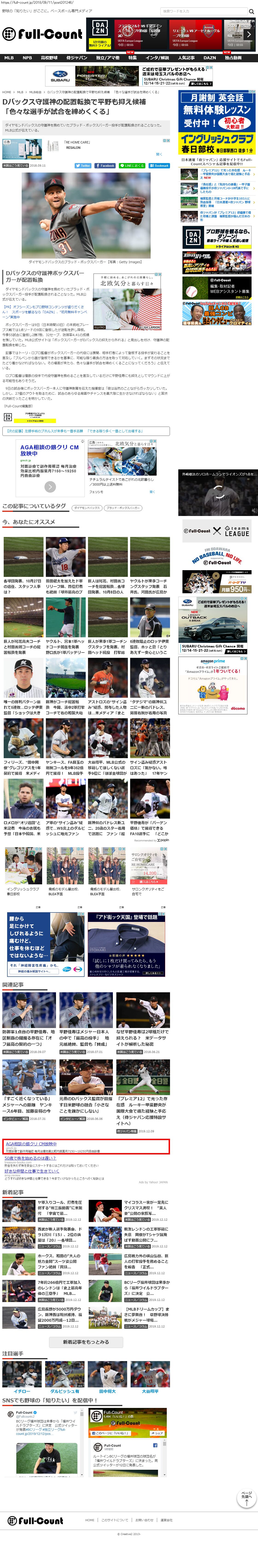
Task: Open the ダイヤモンドバックス tag chip
Action: (x=87, y=507)
